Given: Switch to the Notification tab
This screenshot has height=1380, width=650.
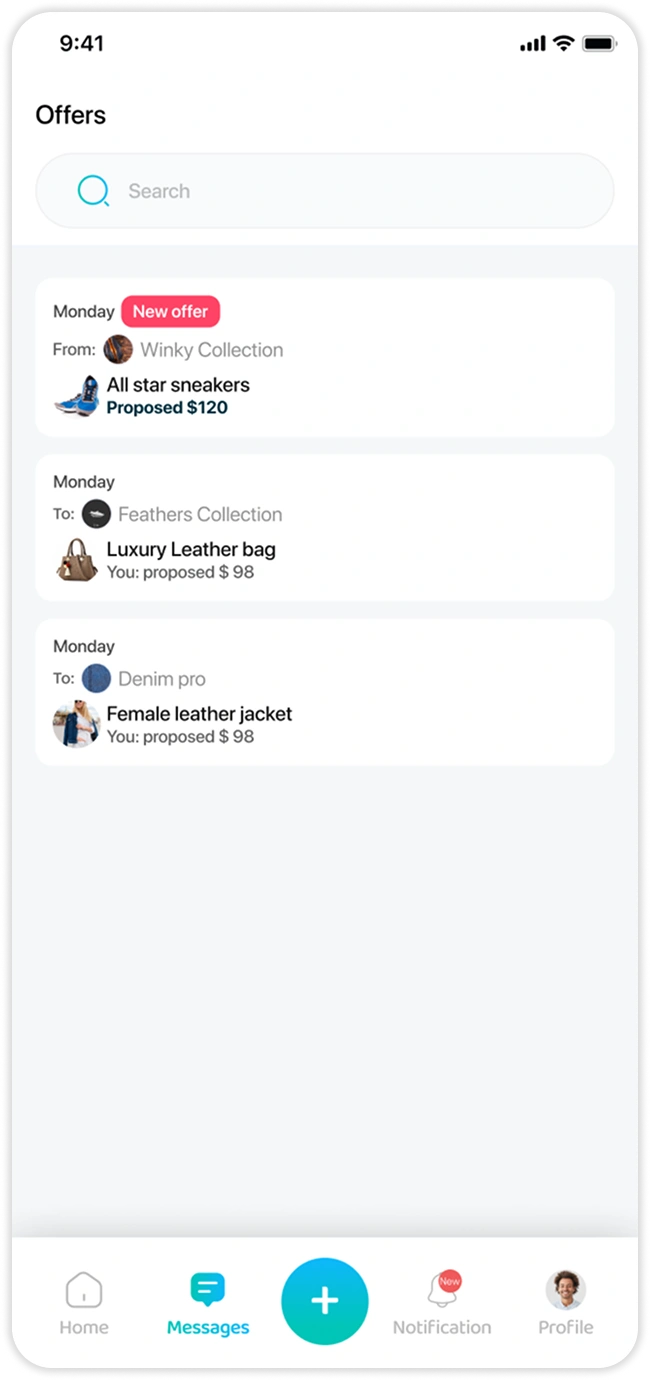Looking at the screenshot, I should click(442, 1303).
